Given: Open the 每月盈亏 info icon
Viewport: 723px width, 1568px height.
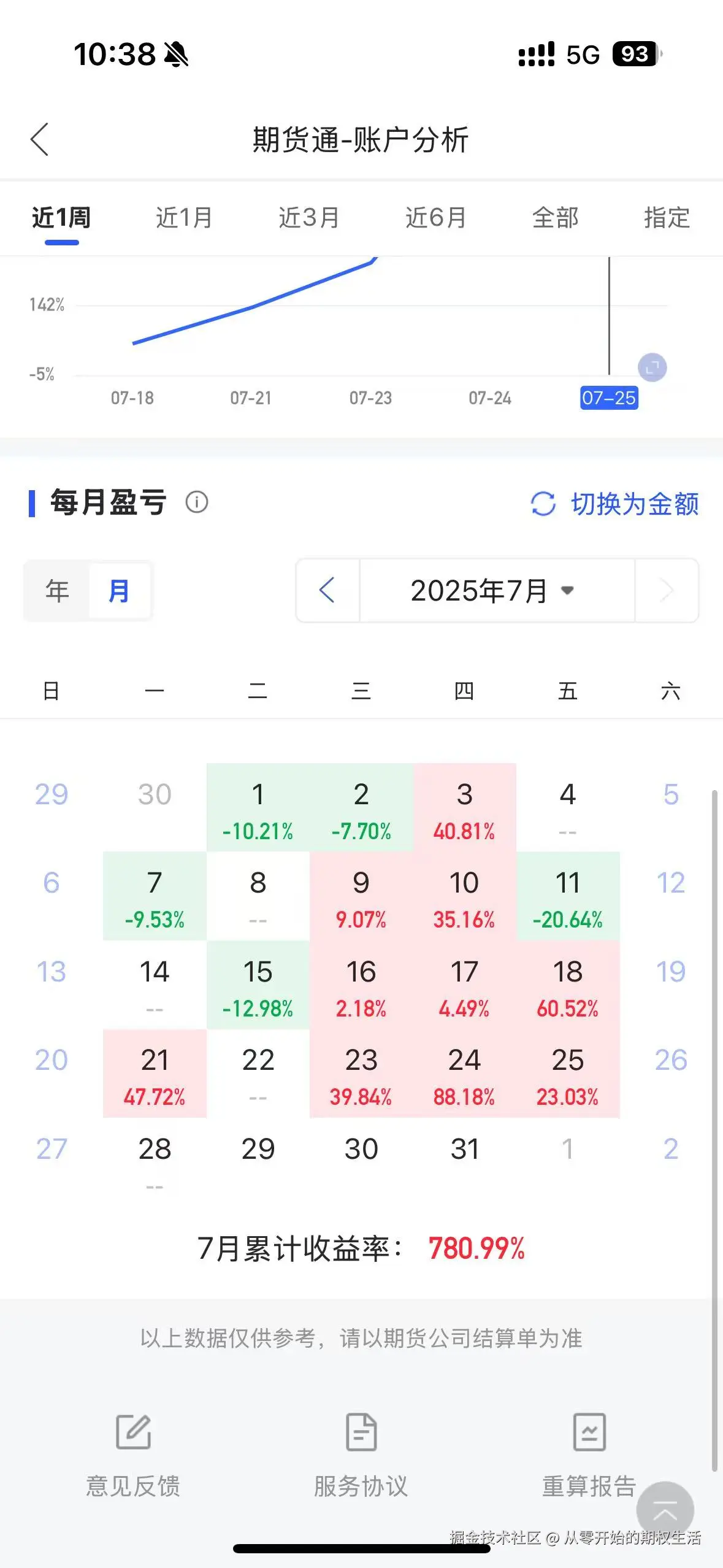Looking at the screenshot, I should 197,502.
